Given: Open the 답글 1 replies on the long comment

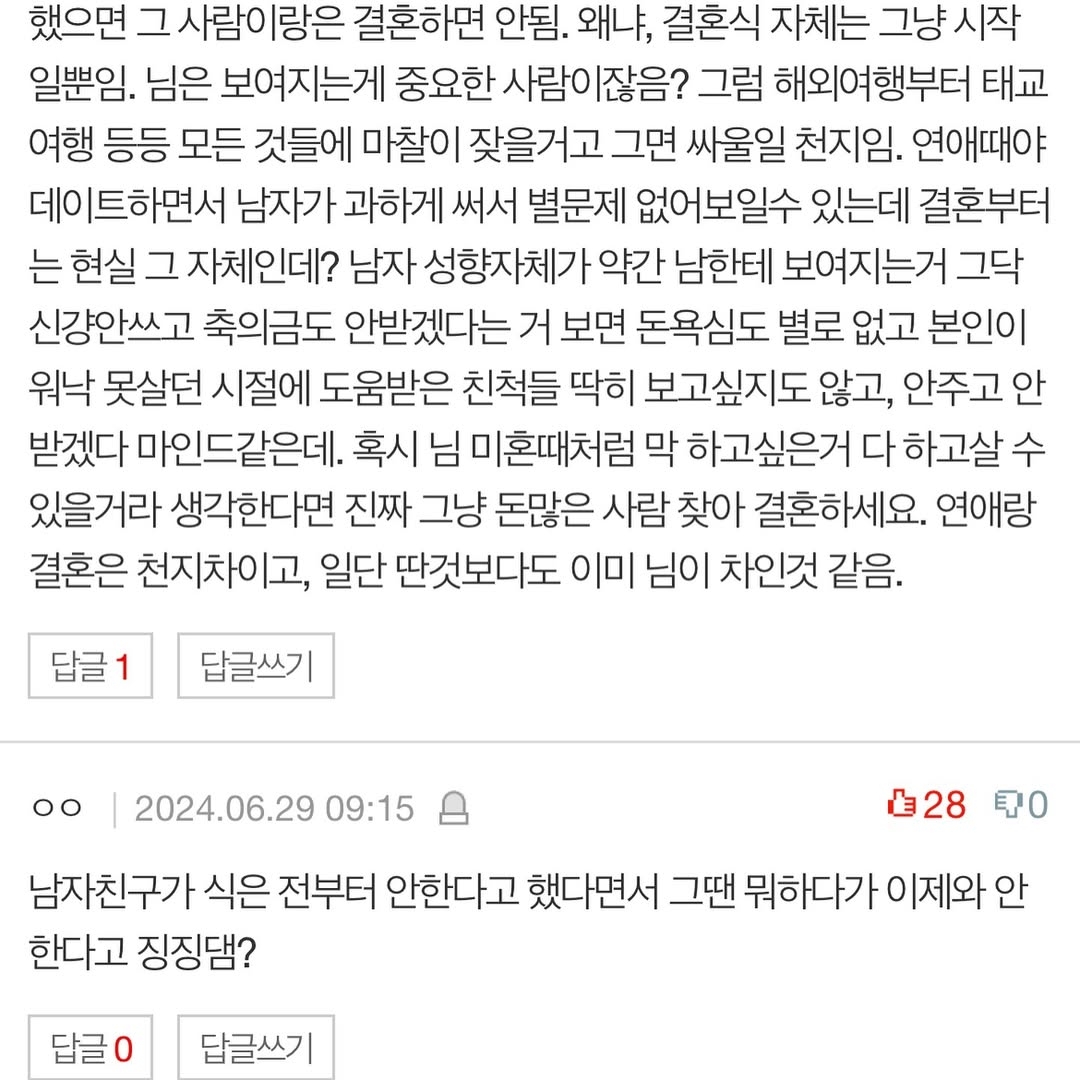Looking at the screenshot, I should (x=90, y=666).
